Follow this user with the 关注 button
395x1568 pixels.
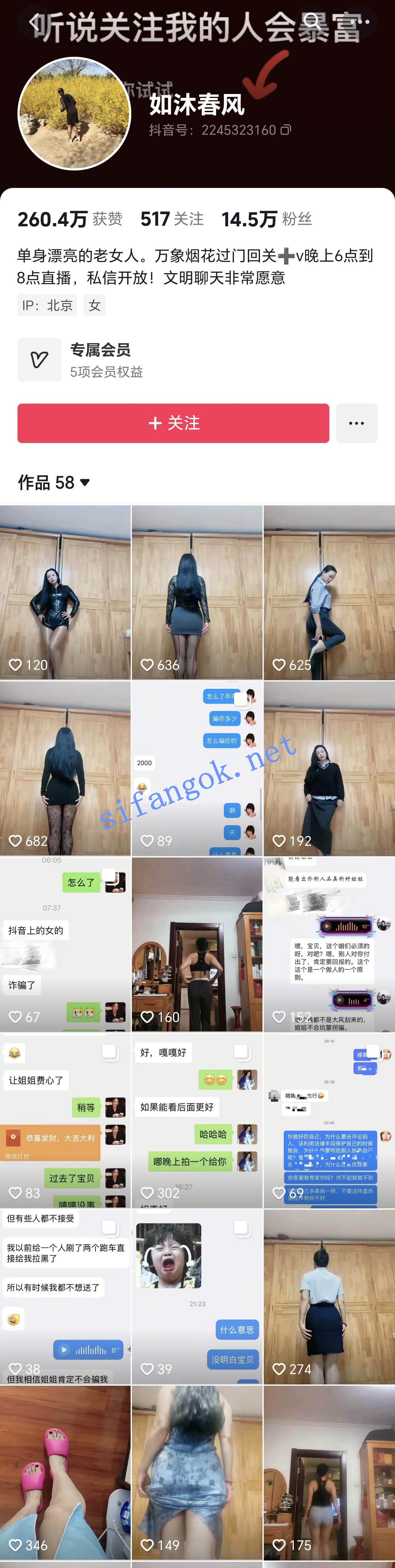(x=173, y=423)
